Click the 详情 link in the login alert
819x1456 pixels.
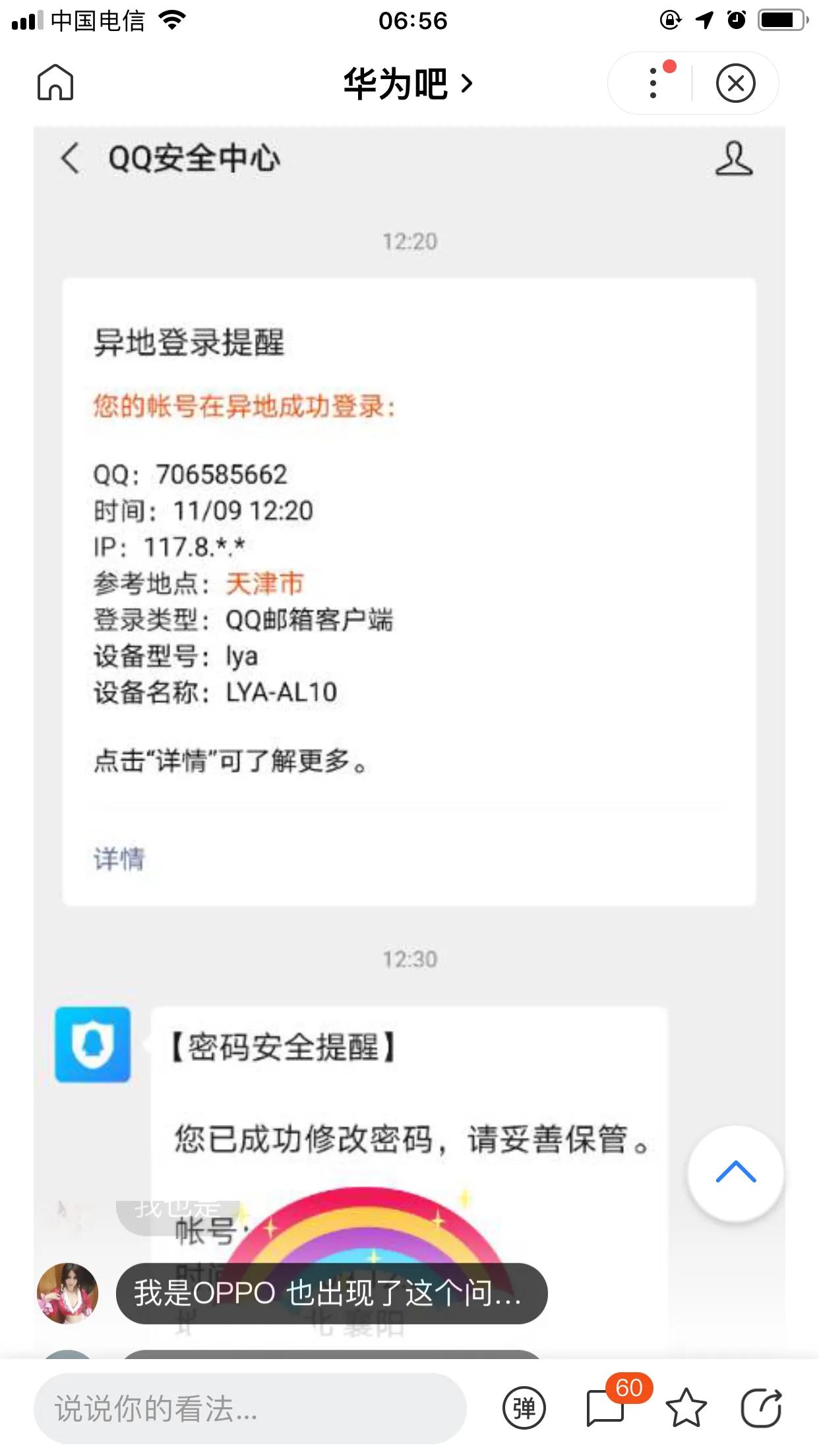coord(116,858)
